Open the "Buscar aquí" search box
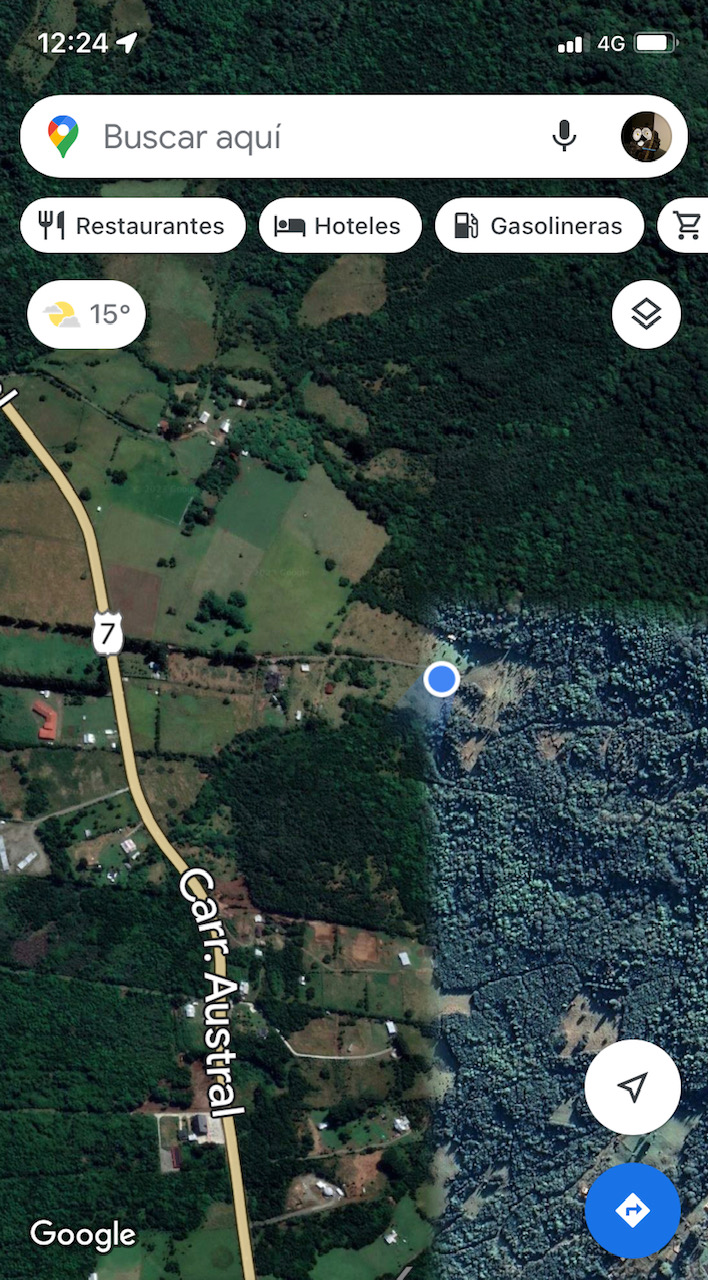Screen dimensions: 708x1280 point(300,137)
